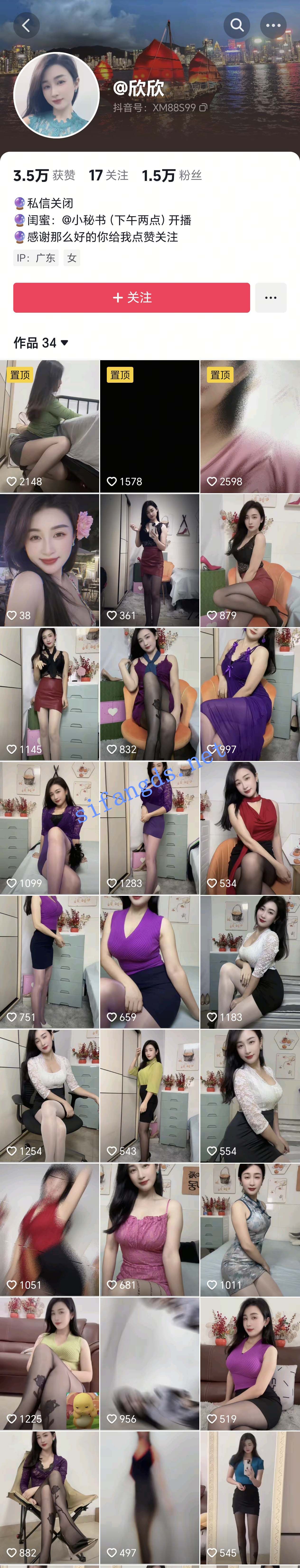Image resolution: width=300 pixels, height=1568 pixels.
Task: Open the video with 1254 likes
Action: [49, 1096]
